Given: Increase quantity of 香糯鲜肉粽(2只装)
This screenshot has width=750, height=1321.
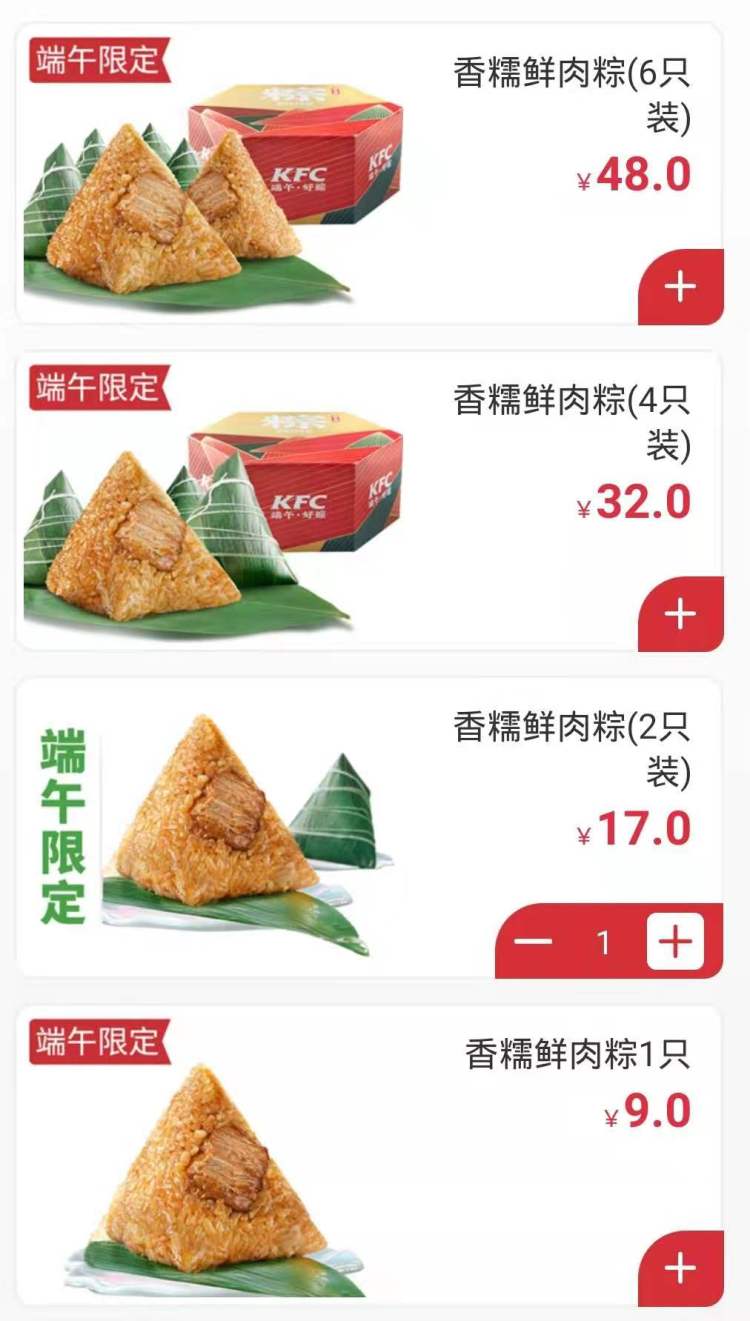Looking at the screenshot, I should (676, 942).
